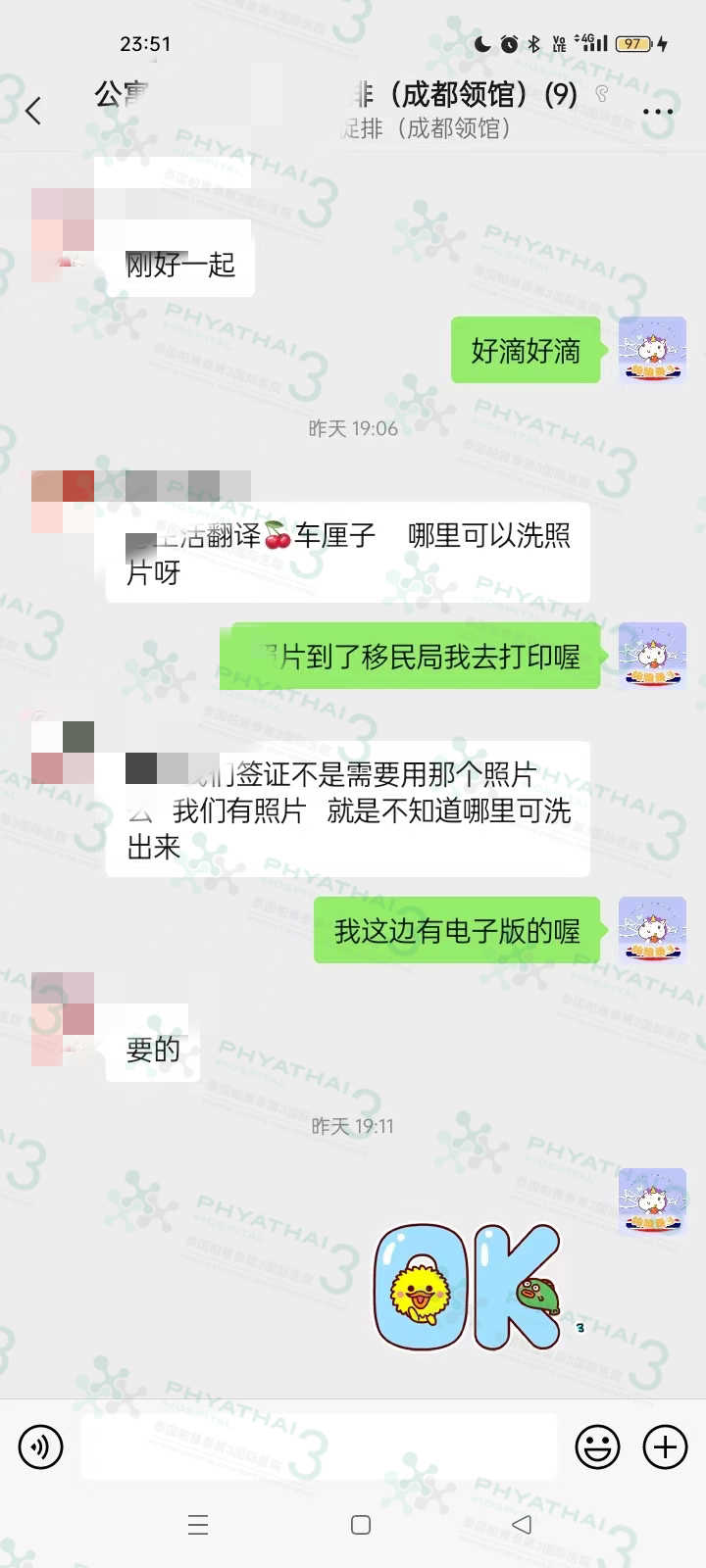Viewport: 706px width, 1568px height.
Task: Open the emoji sticker panel
Action: (x=597, y=1446)
